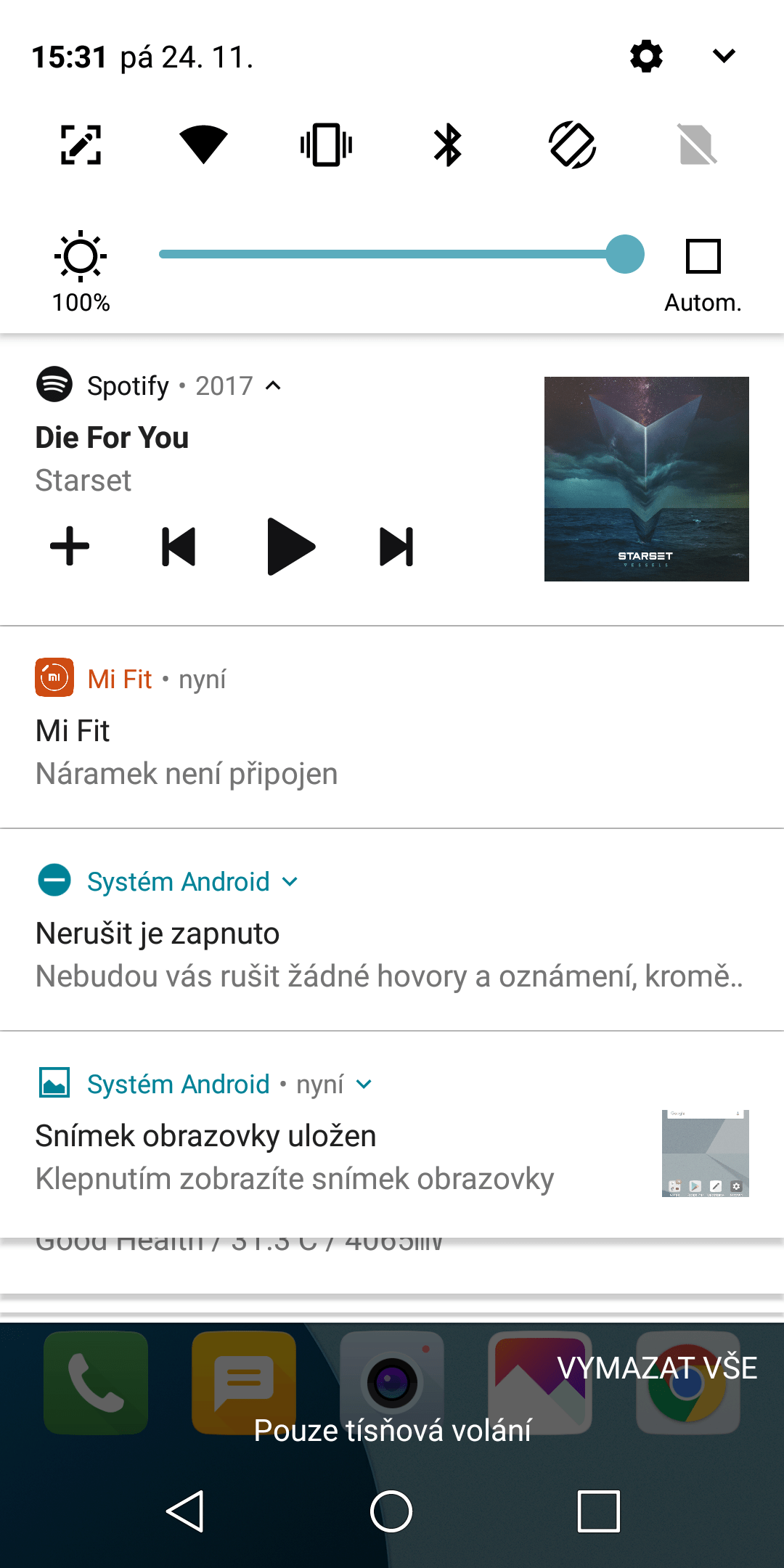
Task: Open settings via the gear icon
Action: [x=646, y=56]
